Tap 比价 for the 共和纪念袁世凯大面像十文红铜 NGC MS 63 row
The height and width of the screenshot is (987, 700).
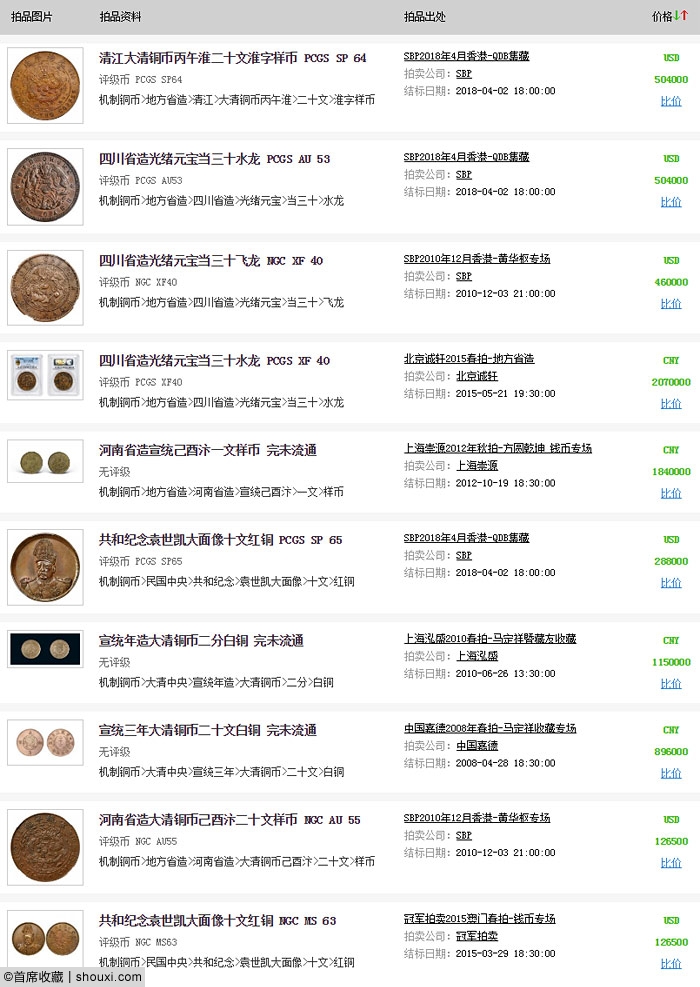click(x=671, y=963)
